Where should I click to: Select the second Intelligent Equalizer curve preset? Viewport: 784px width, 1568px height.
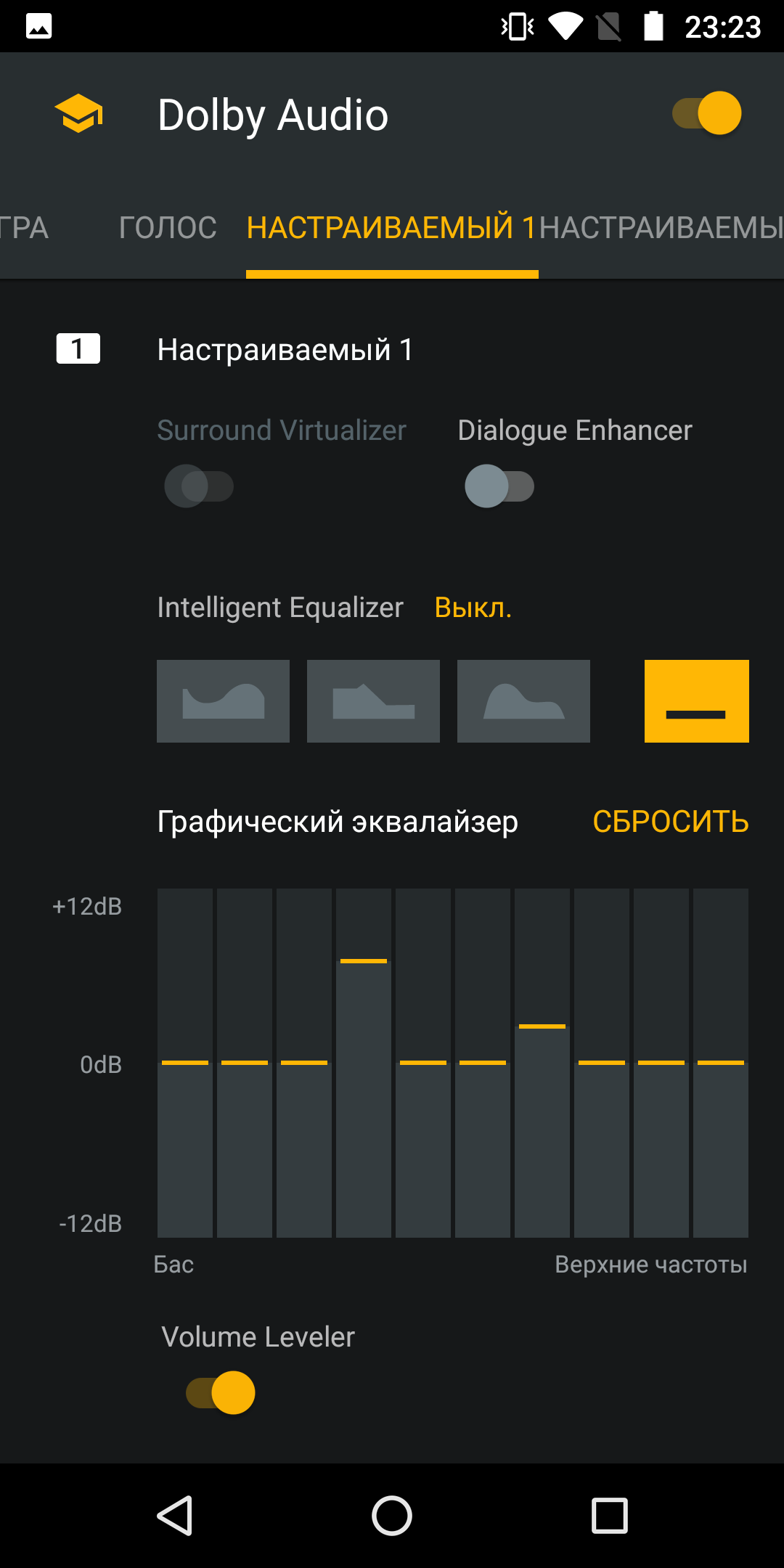(373, 701)
